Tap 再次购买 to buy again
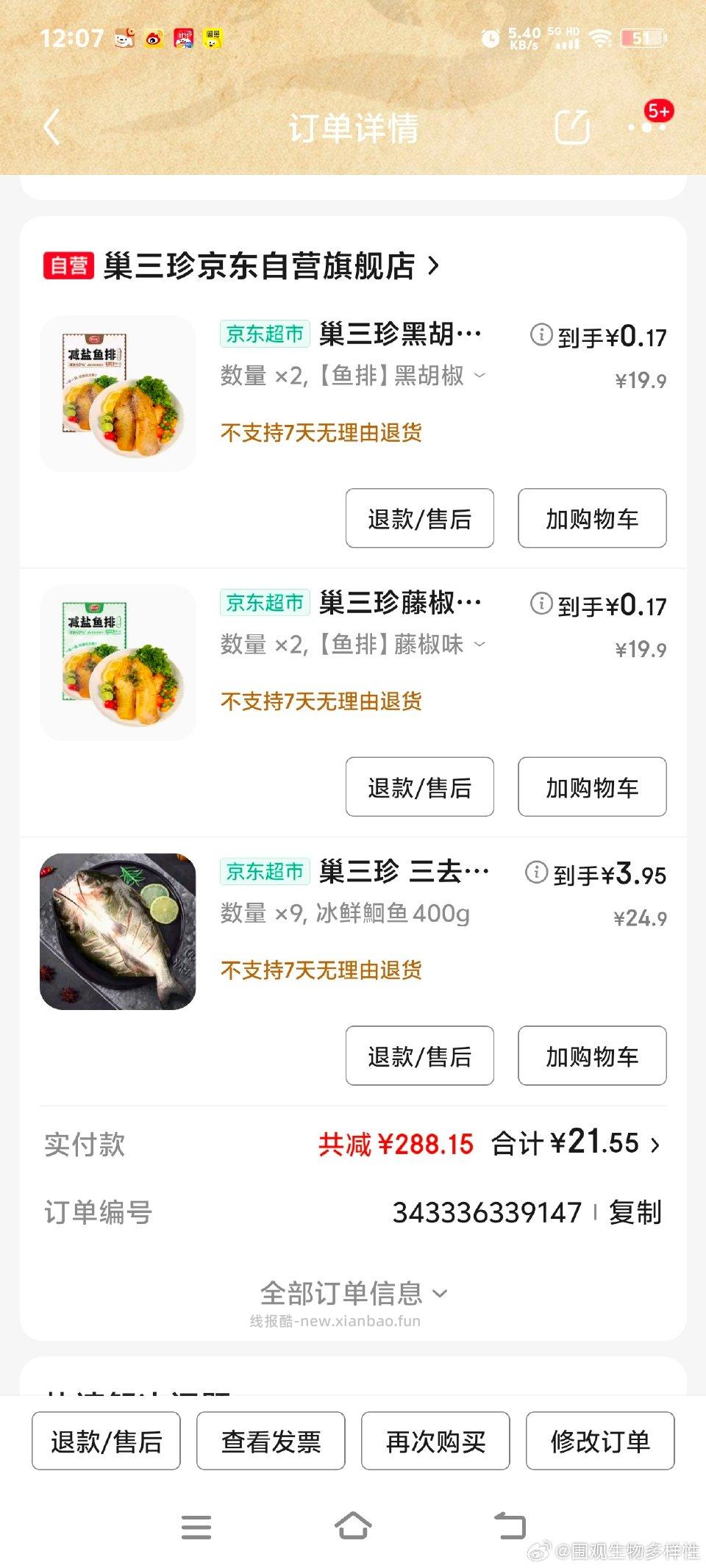Image resolution: width=706 pixels, height=1568 pixels. (435, 1442)
